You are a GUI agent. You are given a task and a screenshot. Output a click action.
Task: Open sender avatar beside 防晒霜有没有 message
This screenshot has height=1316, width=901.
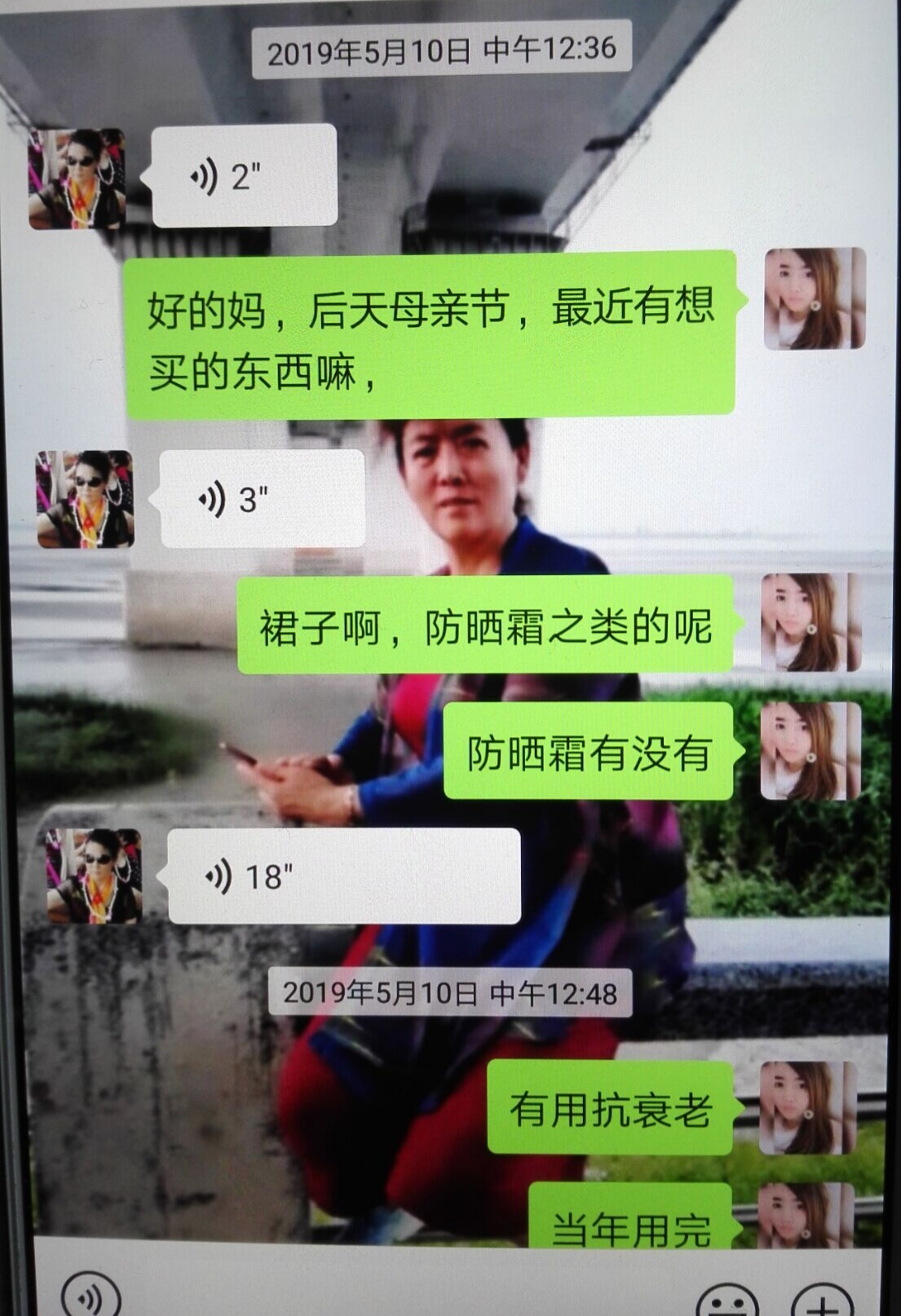click(x=810, y=752)
